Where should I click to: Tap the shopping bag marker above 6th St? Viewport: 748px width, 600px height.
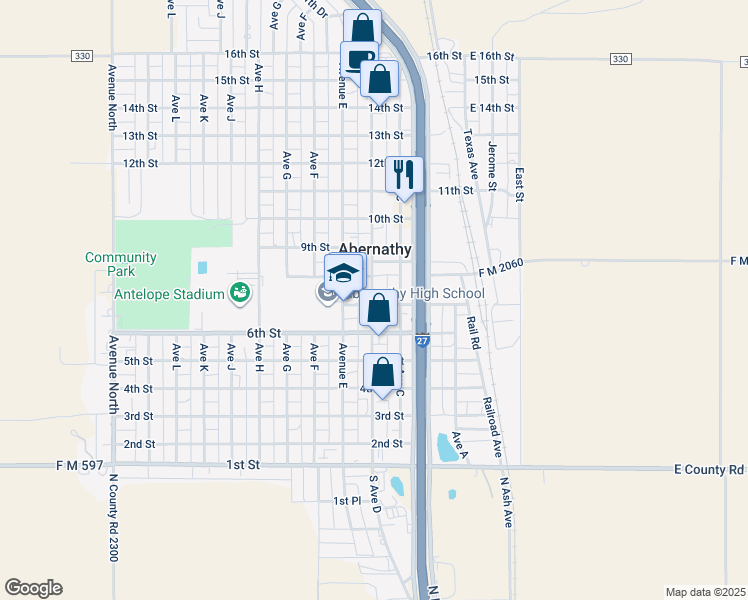click(x=379, y=308)
